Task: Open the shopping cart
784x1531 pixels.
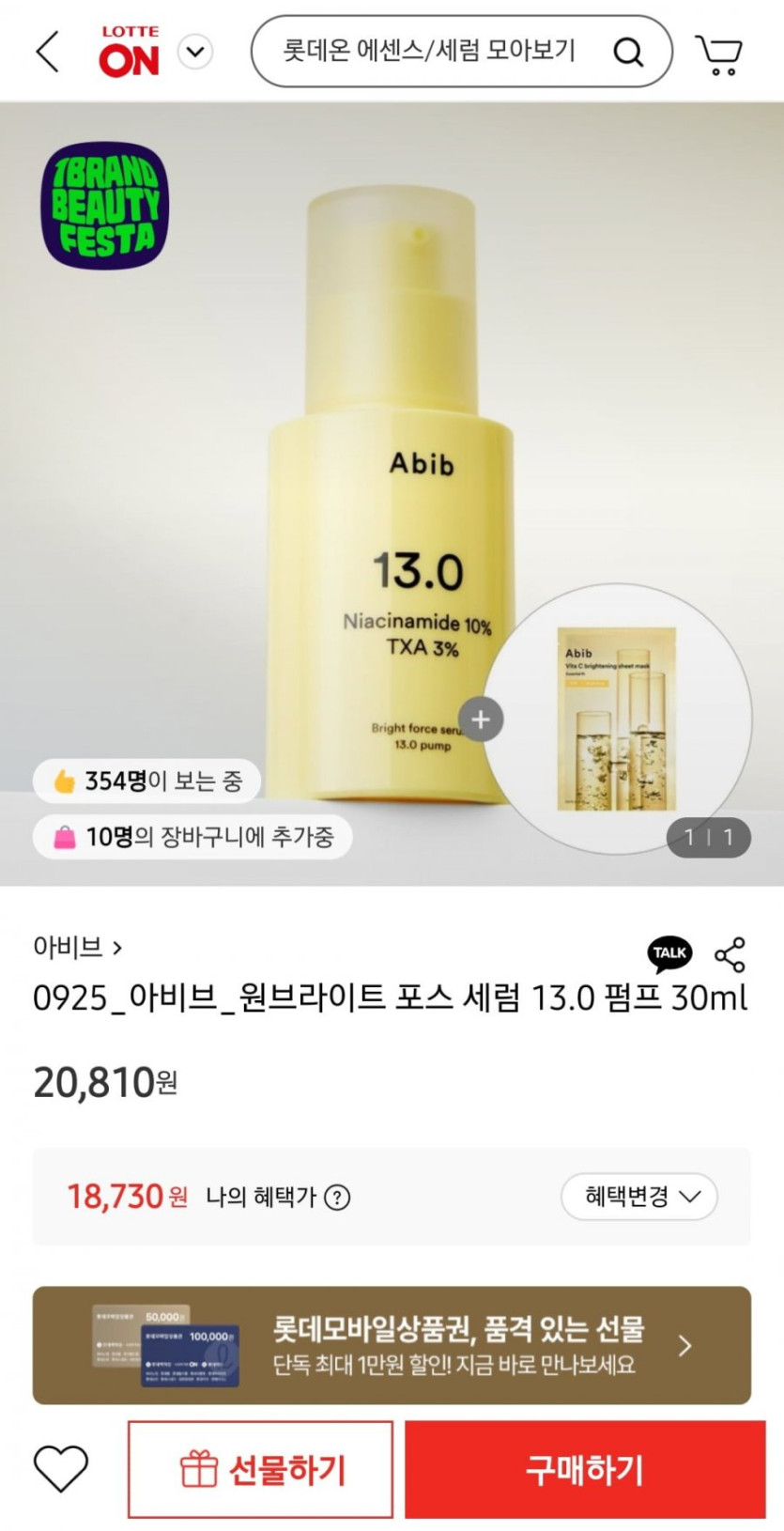Action: [x=718, y=54]
